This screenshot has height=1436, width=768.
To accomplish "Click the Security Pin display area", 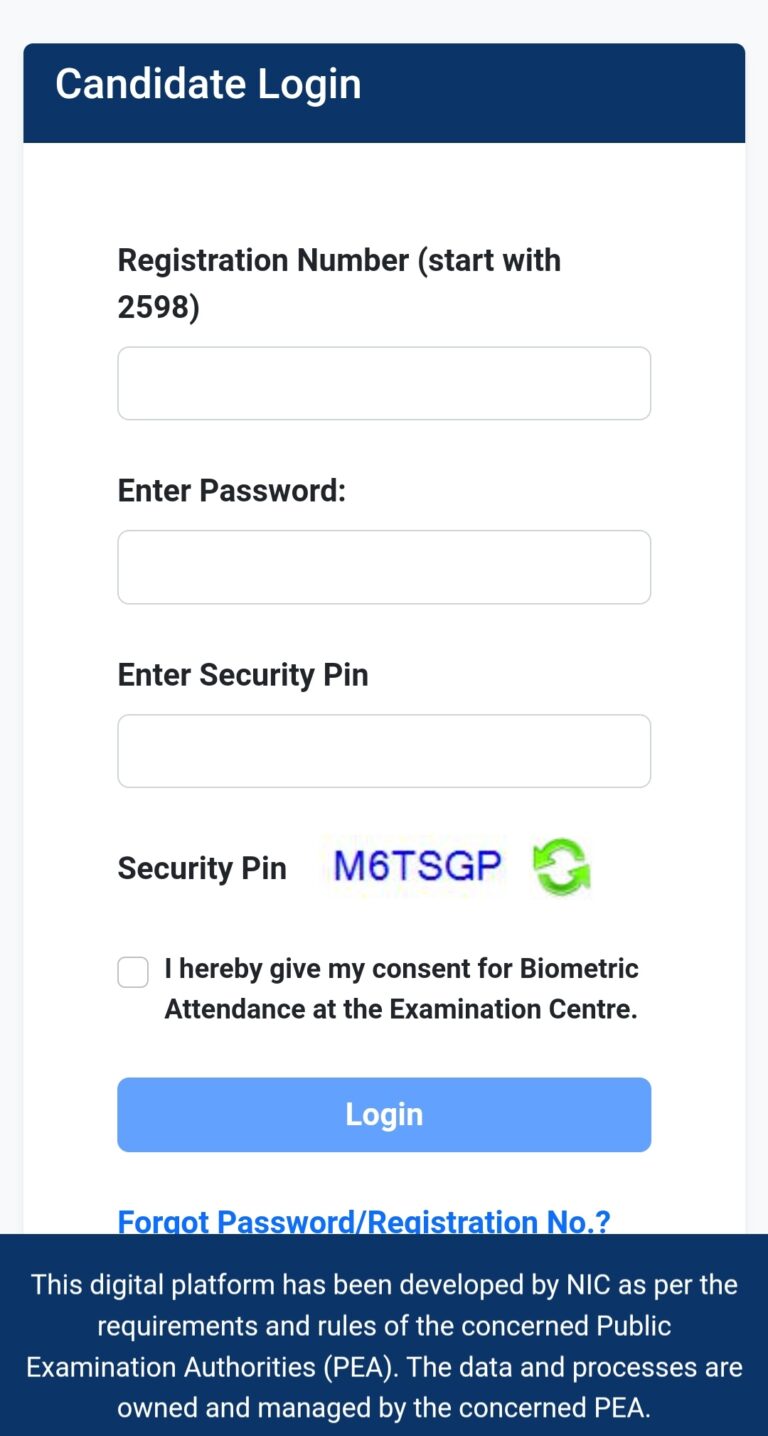I will tap(201, 867).
